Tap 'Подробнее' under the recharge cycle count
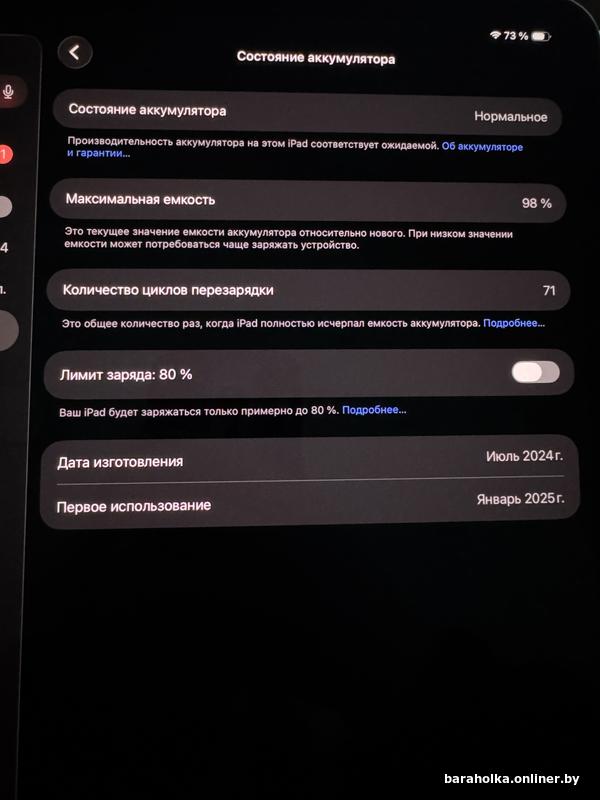Image resolution: width=600 pixels, height=800 pixels. click(514, 324)
